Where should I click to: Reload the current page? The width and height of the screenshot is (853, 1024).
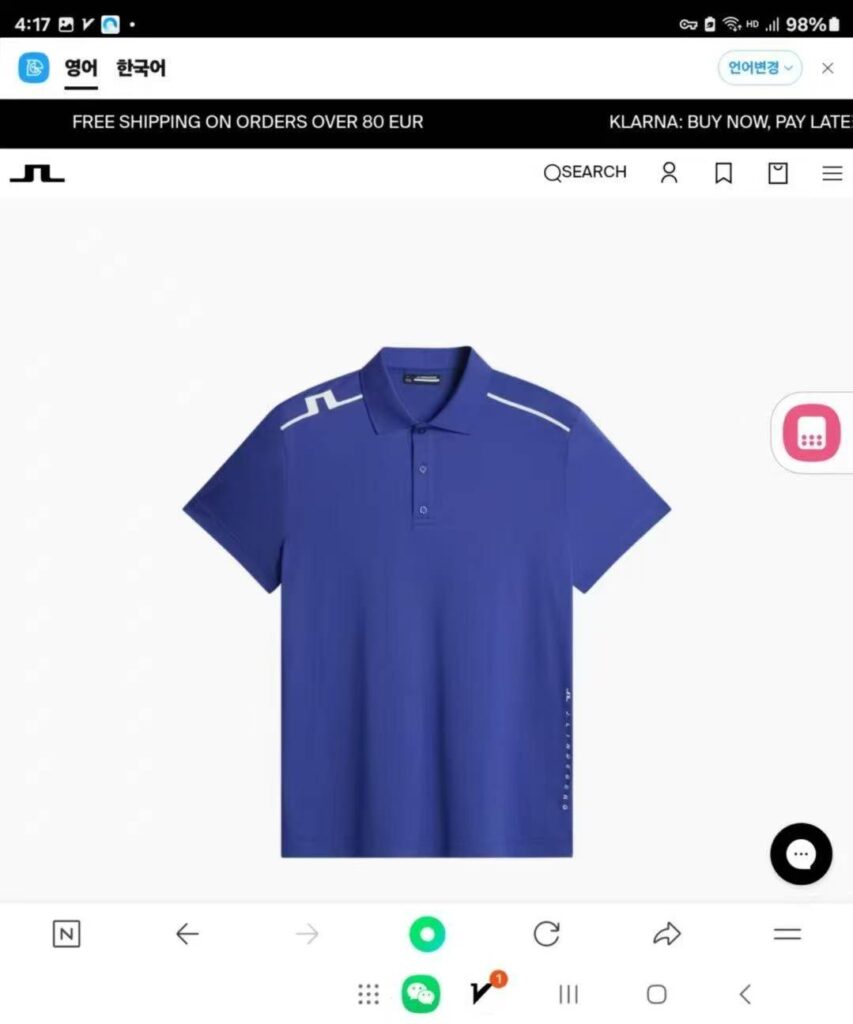click(546, 934)
